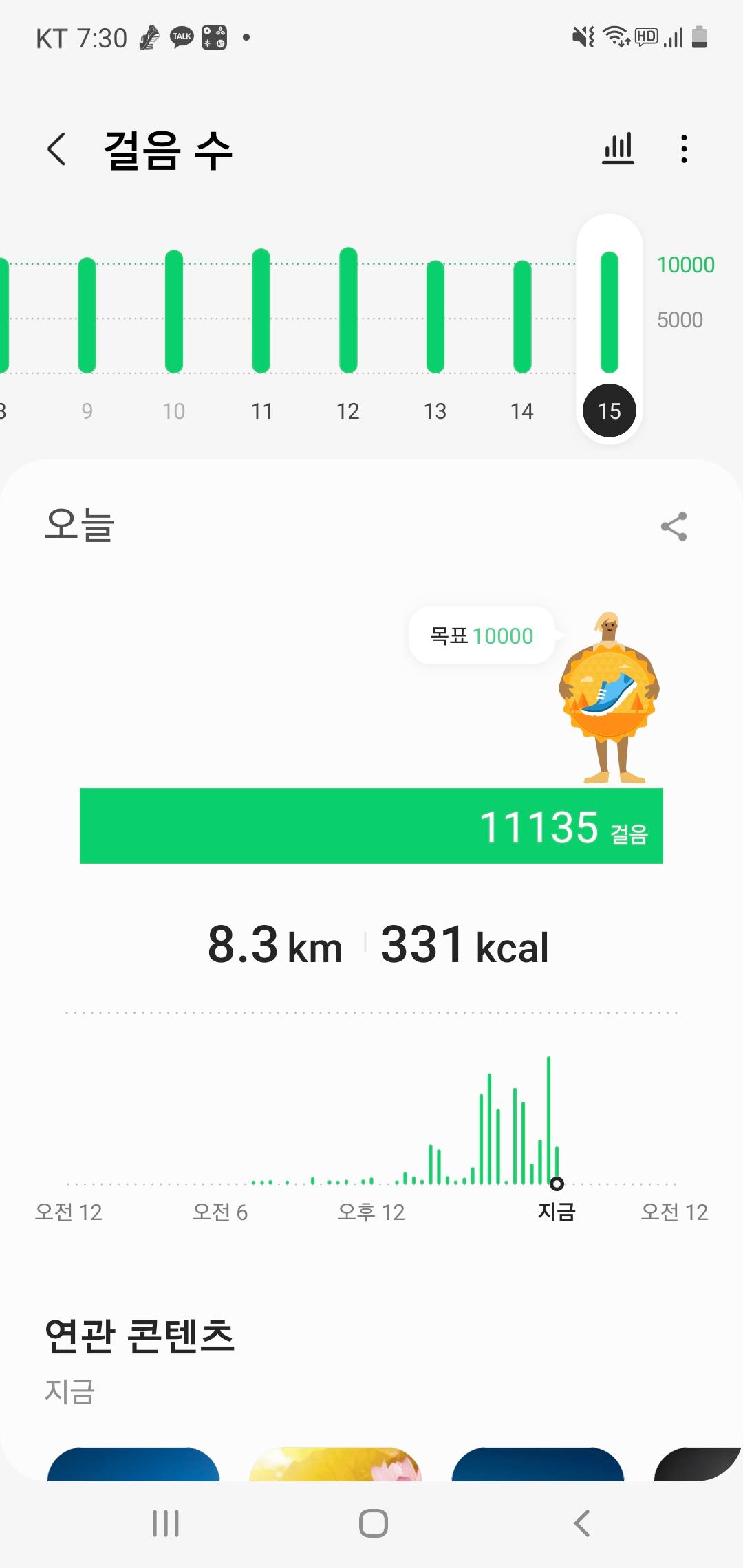743x1568 pixels.
Task: Share today's step count
Action: 674,527
